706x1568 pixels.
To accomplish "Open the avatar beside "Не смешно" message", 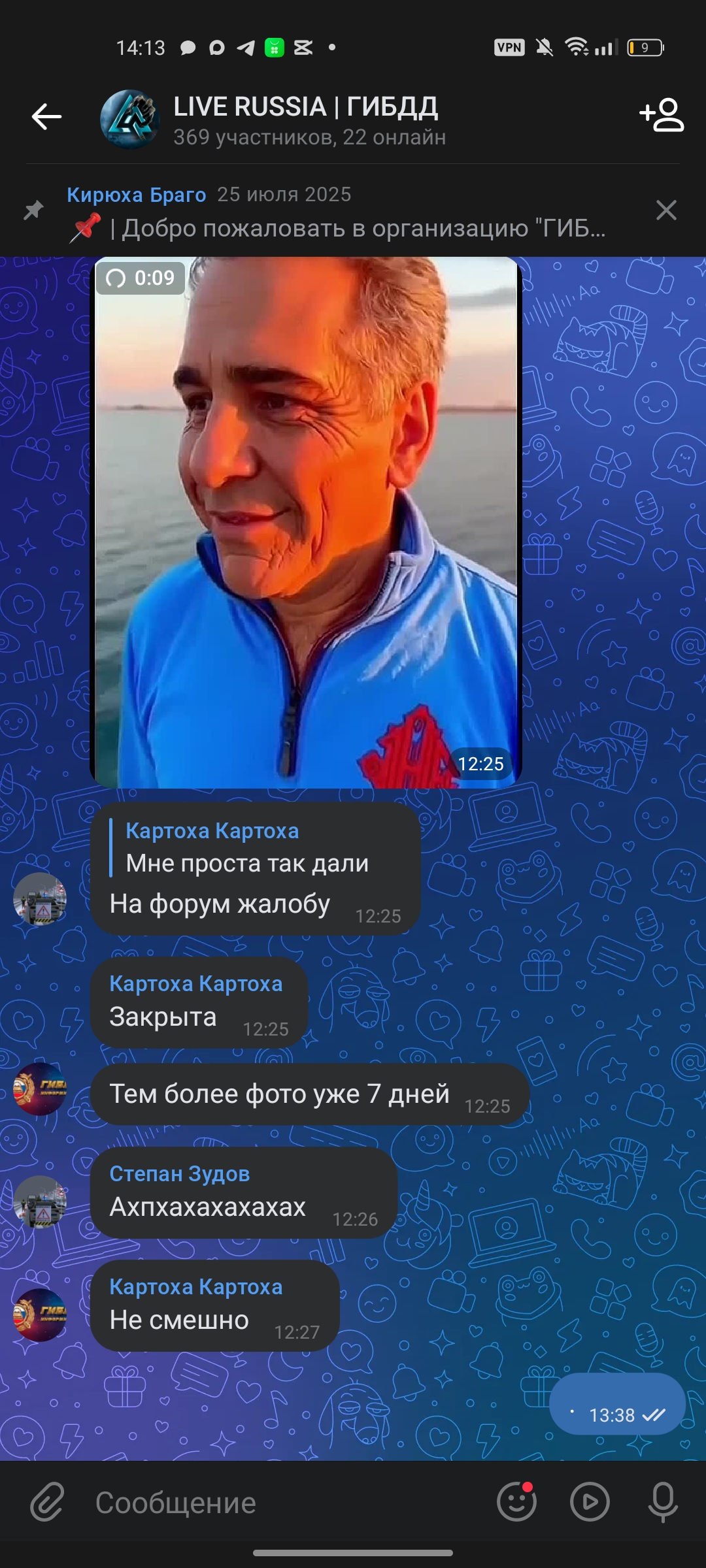I will [40, 1315].
